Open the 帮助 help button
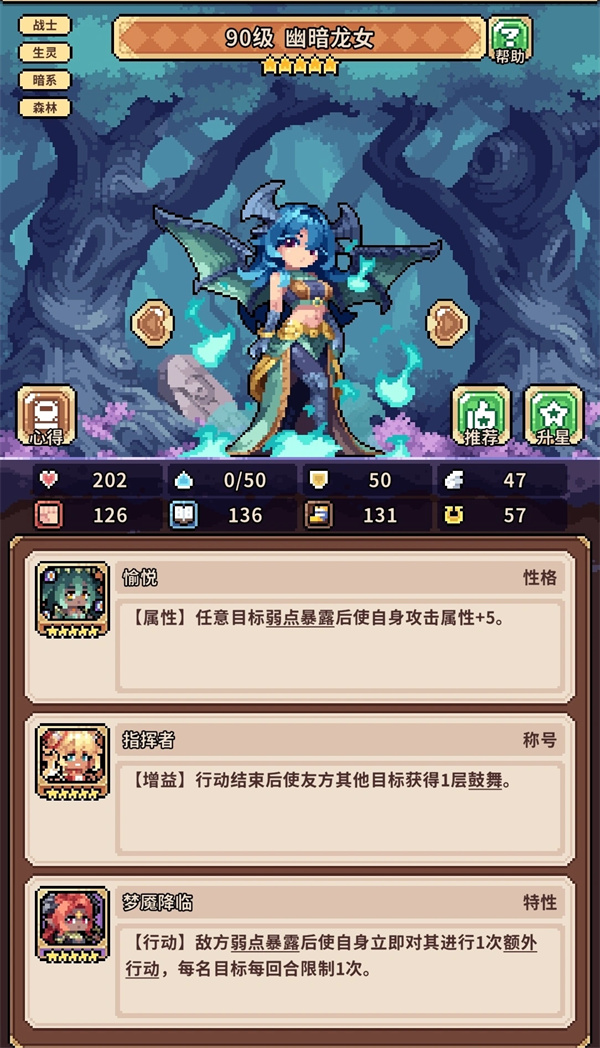This screenshot has width=600, height=1048. [x=510, y=39]
